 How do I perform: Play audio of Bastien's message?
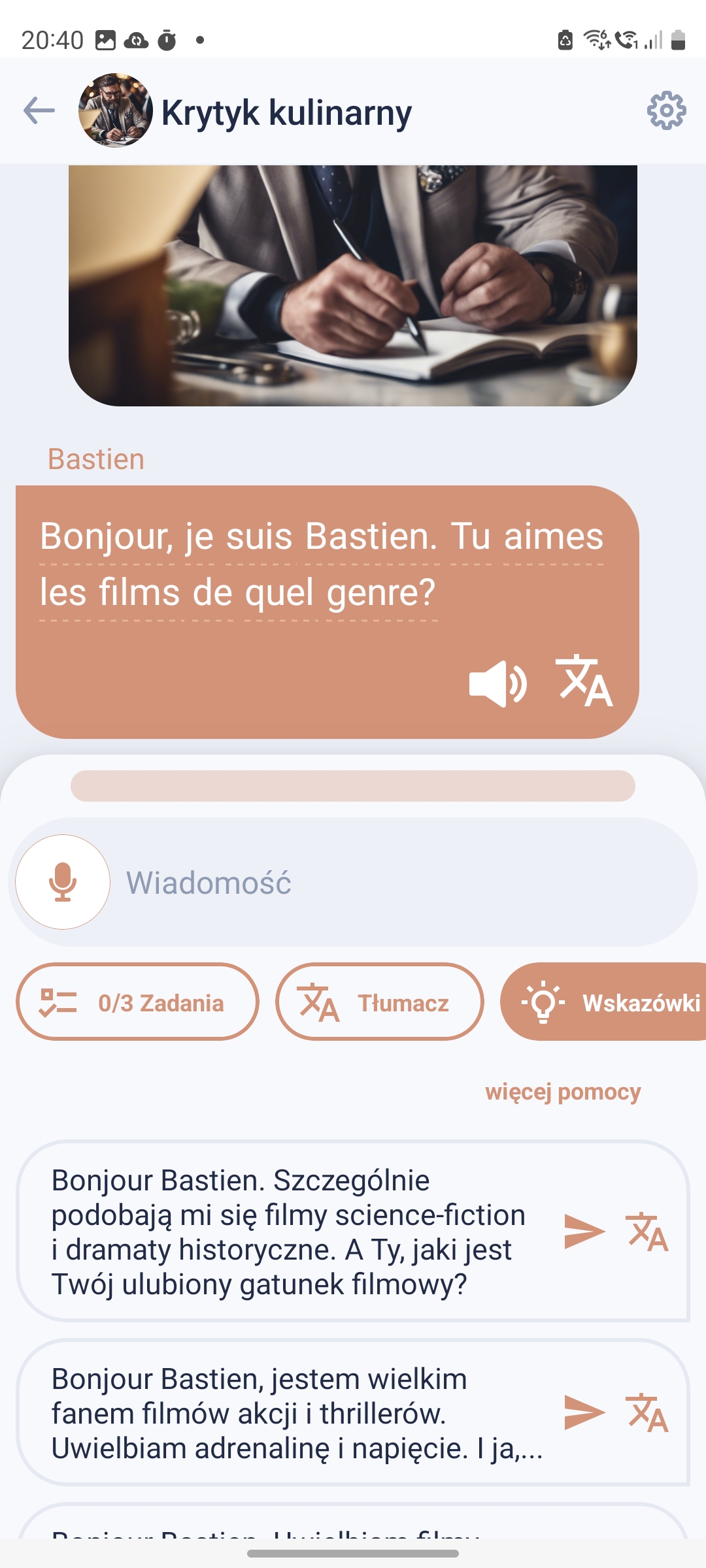coord(498,683)
